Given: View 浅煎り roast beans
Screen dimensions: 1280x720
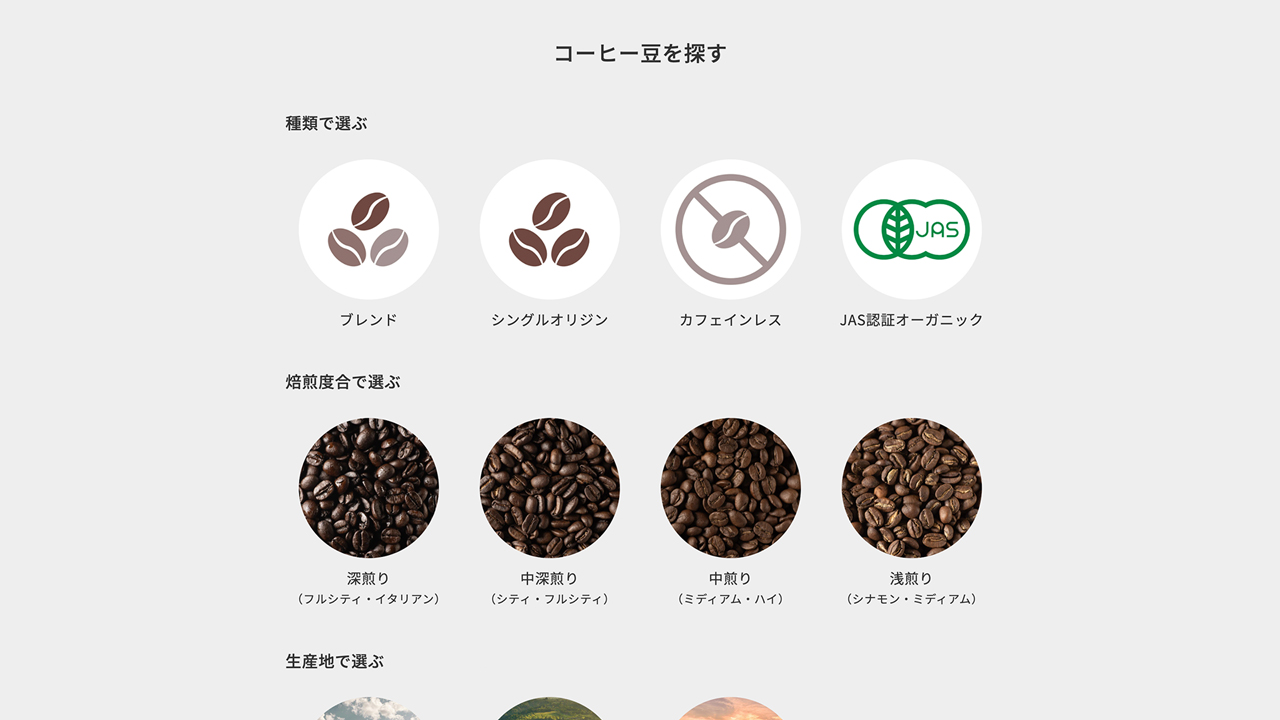Looking at the screenshot, I should [911, 488].
